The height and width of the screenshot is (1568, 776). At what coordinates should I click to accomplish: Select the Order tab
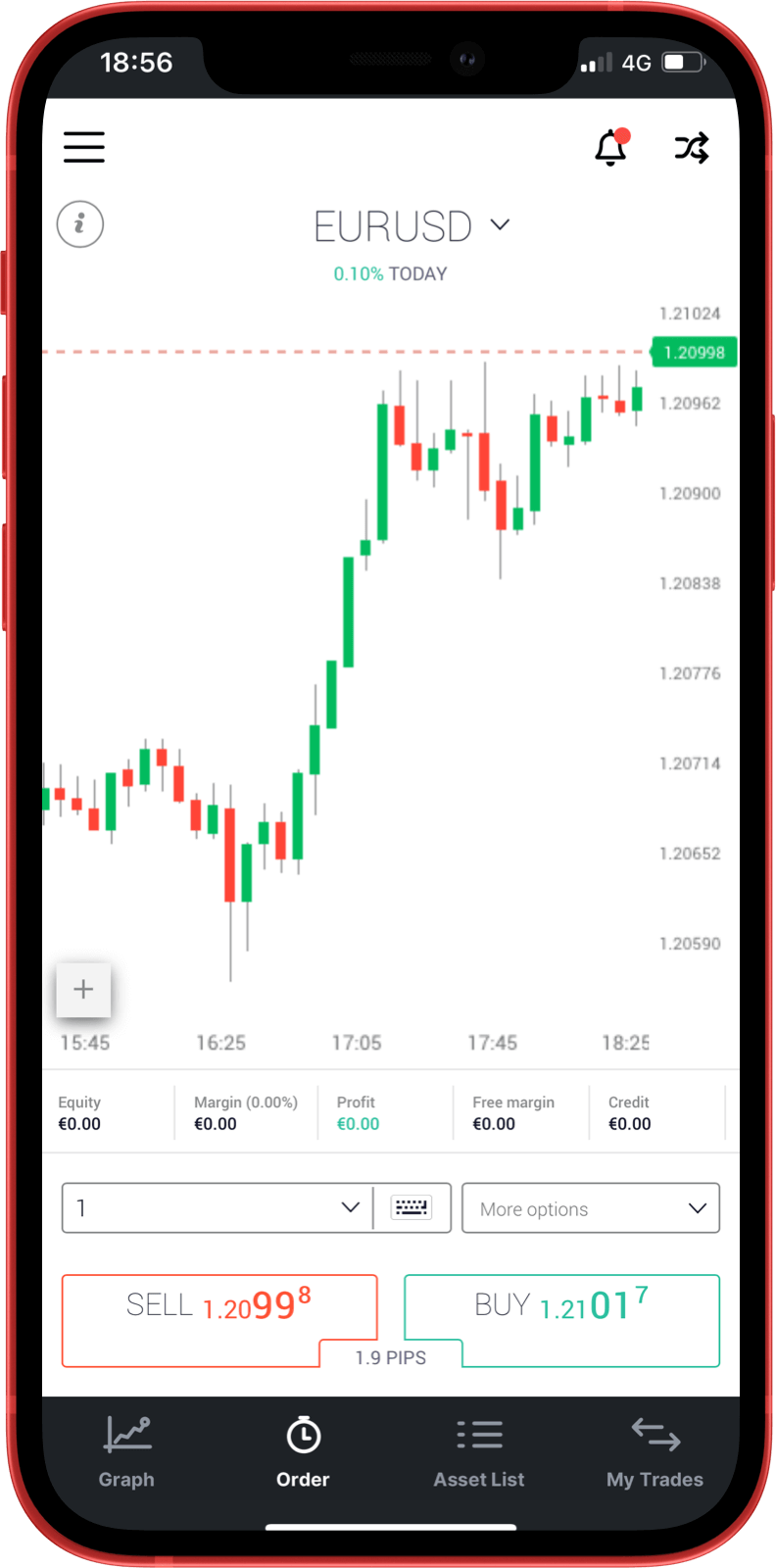[303, 1452]
